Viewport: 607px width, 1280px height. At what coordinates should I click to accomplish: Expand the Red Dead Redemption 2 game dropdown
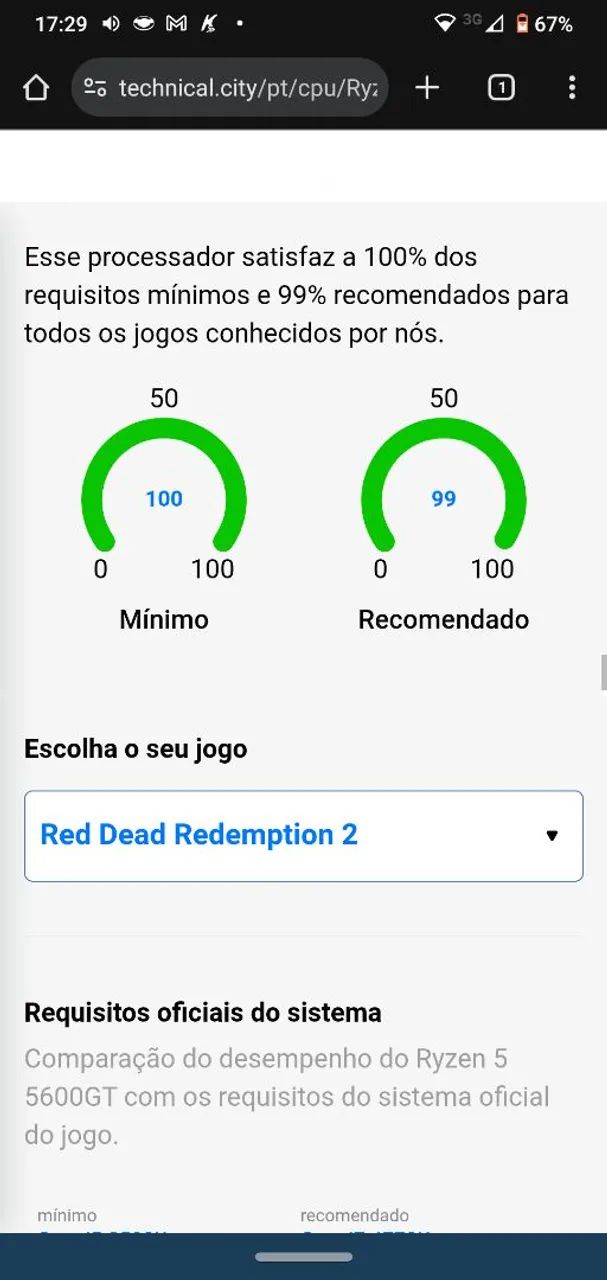point(303,836)
